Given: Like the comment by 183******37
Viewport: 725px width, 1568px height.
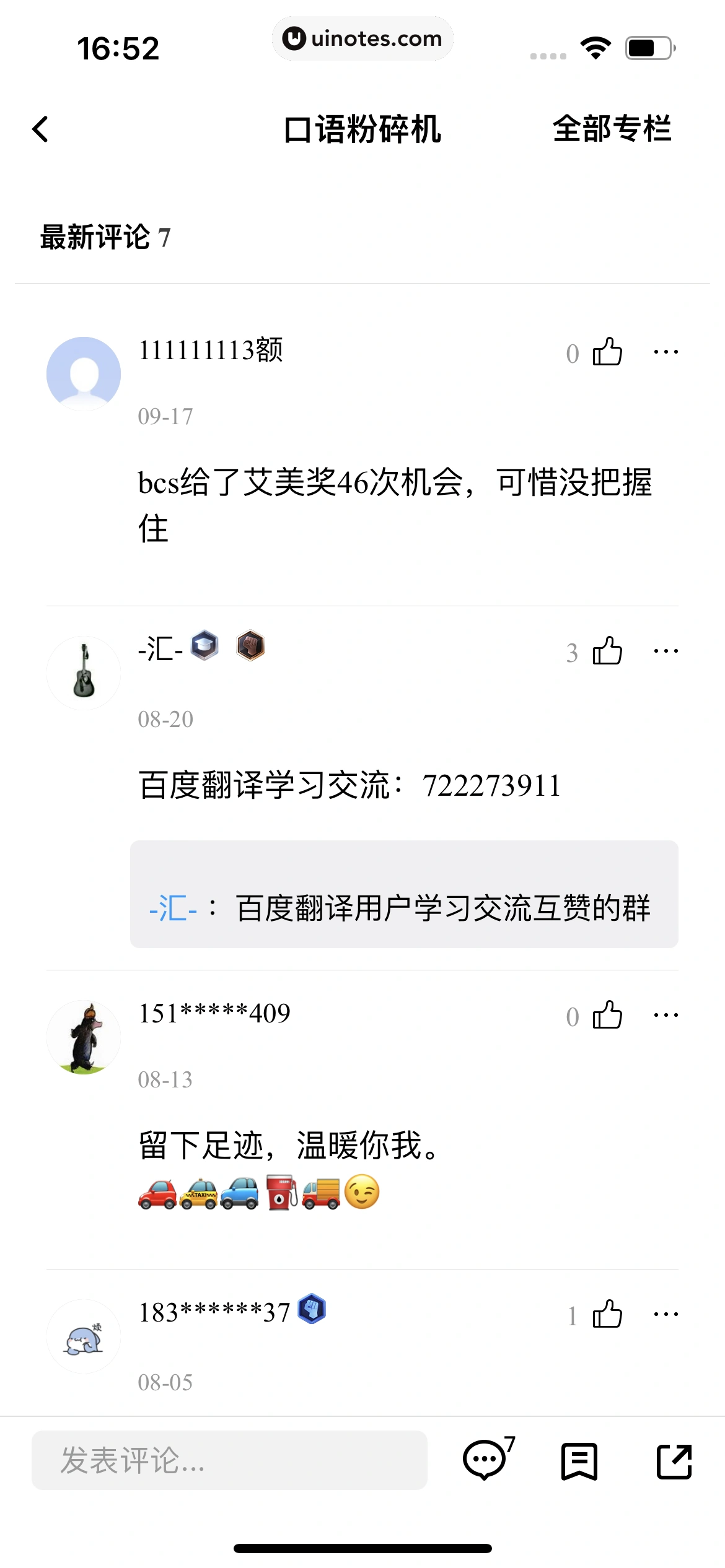Looking at the screenshot, I should tap(607, 1314).
